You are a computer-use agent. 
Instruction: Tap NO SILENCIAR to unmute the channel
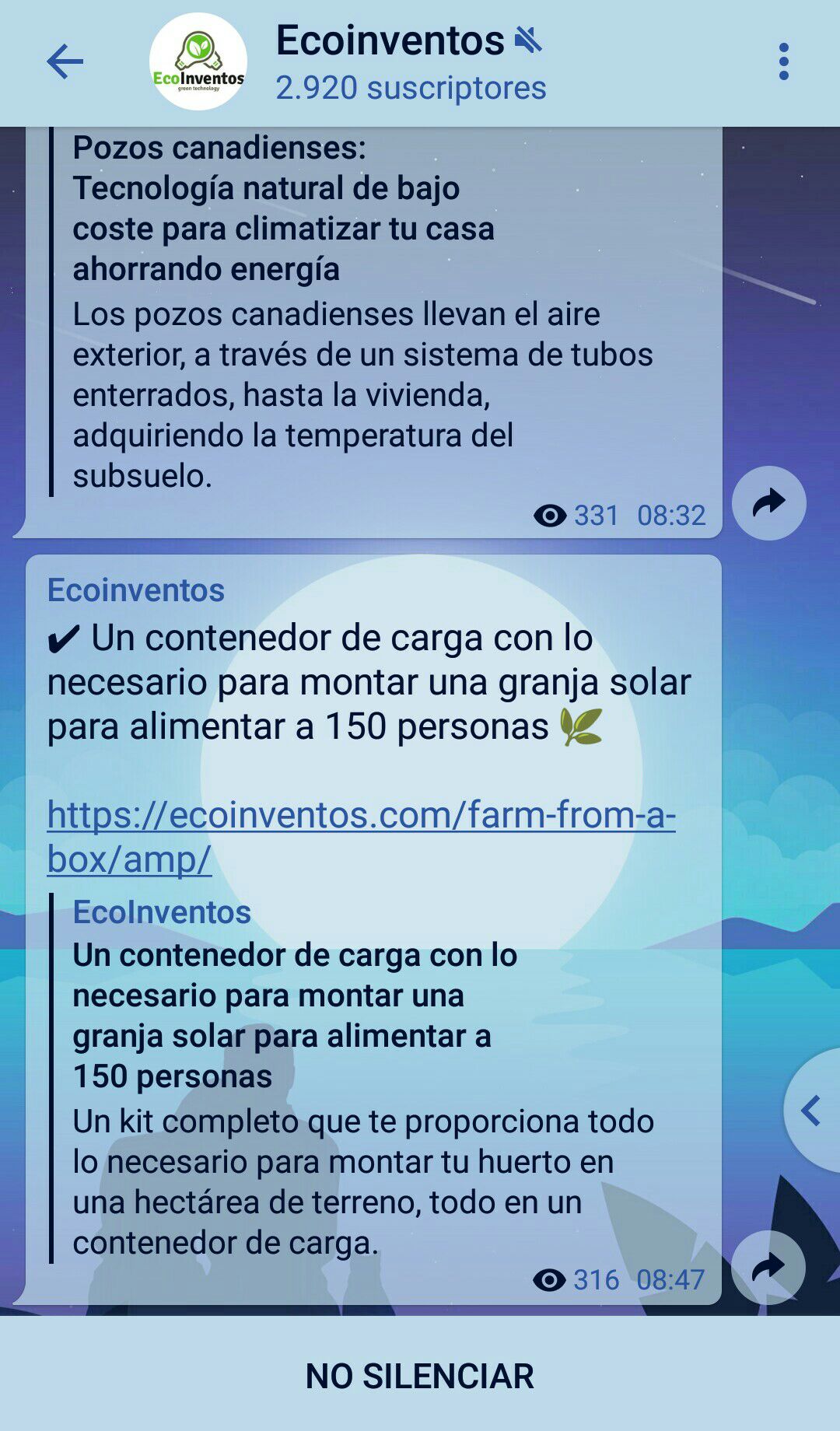[x=420, y=1375]
